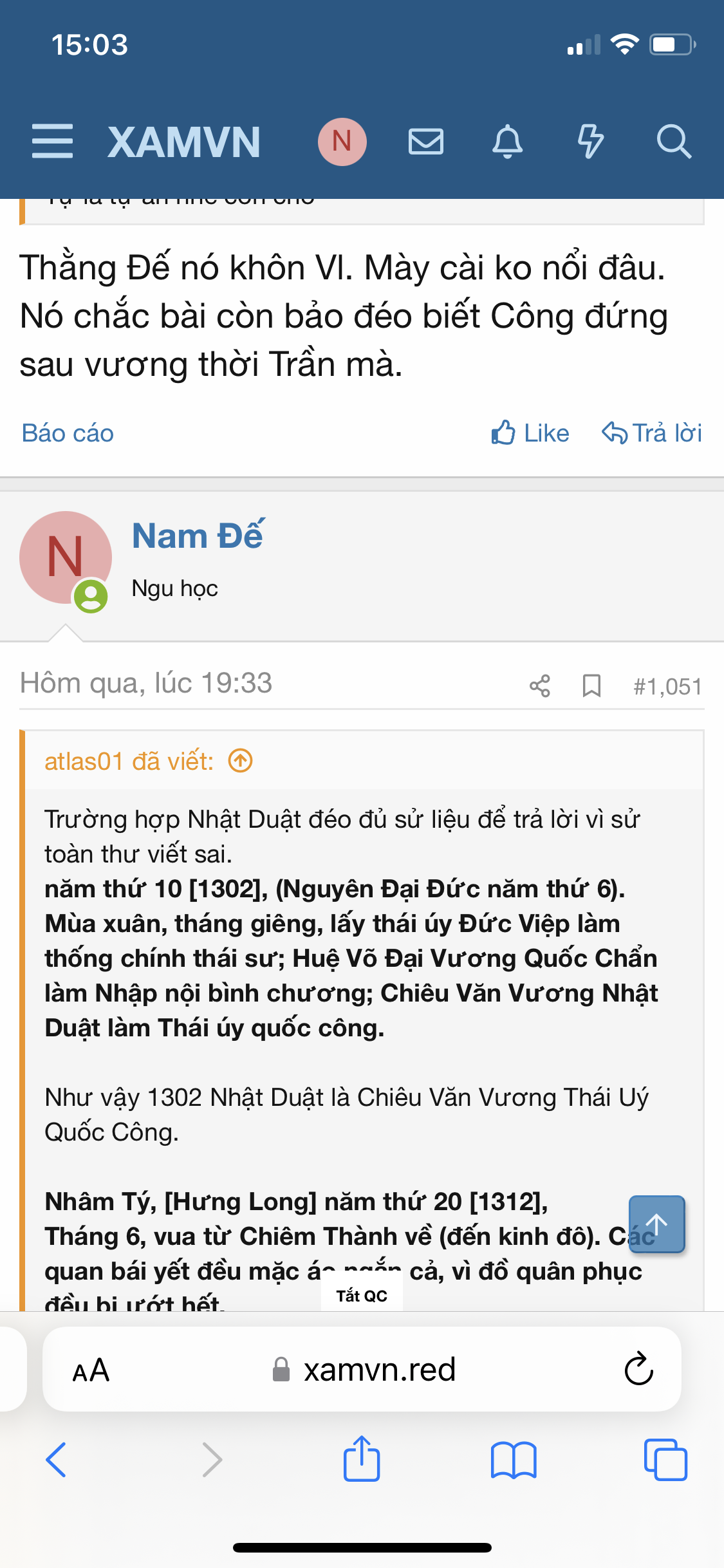This screenshot has width=724, height=1568.
Task: Open the hamburger navigation menu
Action: point(52,142)
